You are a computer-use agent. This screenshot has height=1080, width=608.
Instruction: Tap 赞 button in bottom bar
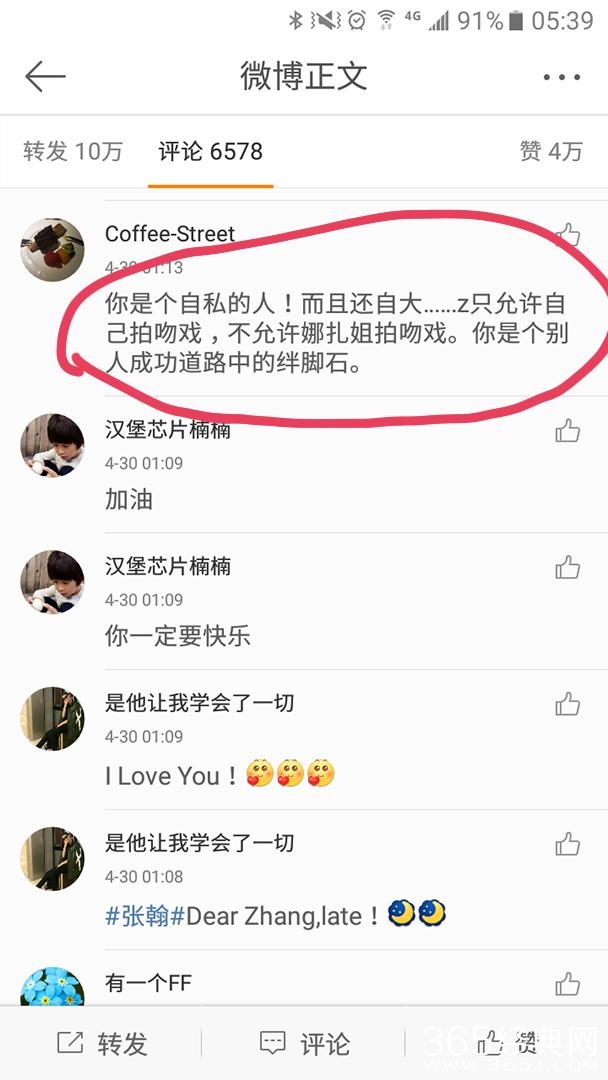[x=508, y=1044]
